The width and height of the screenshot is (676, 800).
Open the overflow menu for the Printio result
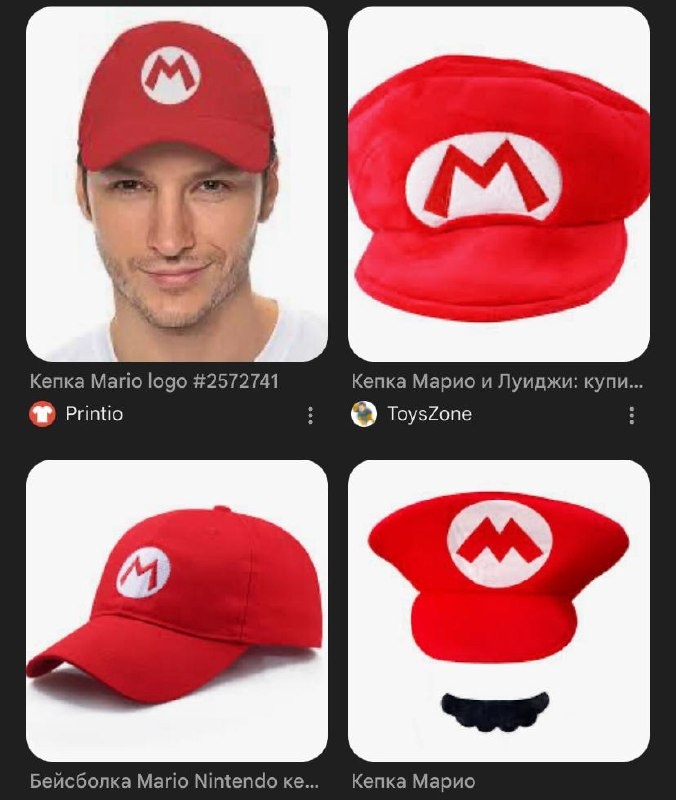tap(310, 415)
